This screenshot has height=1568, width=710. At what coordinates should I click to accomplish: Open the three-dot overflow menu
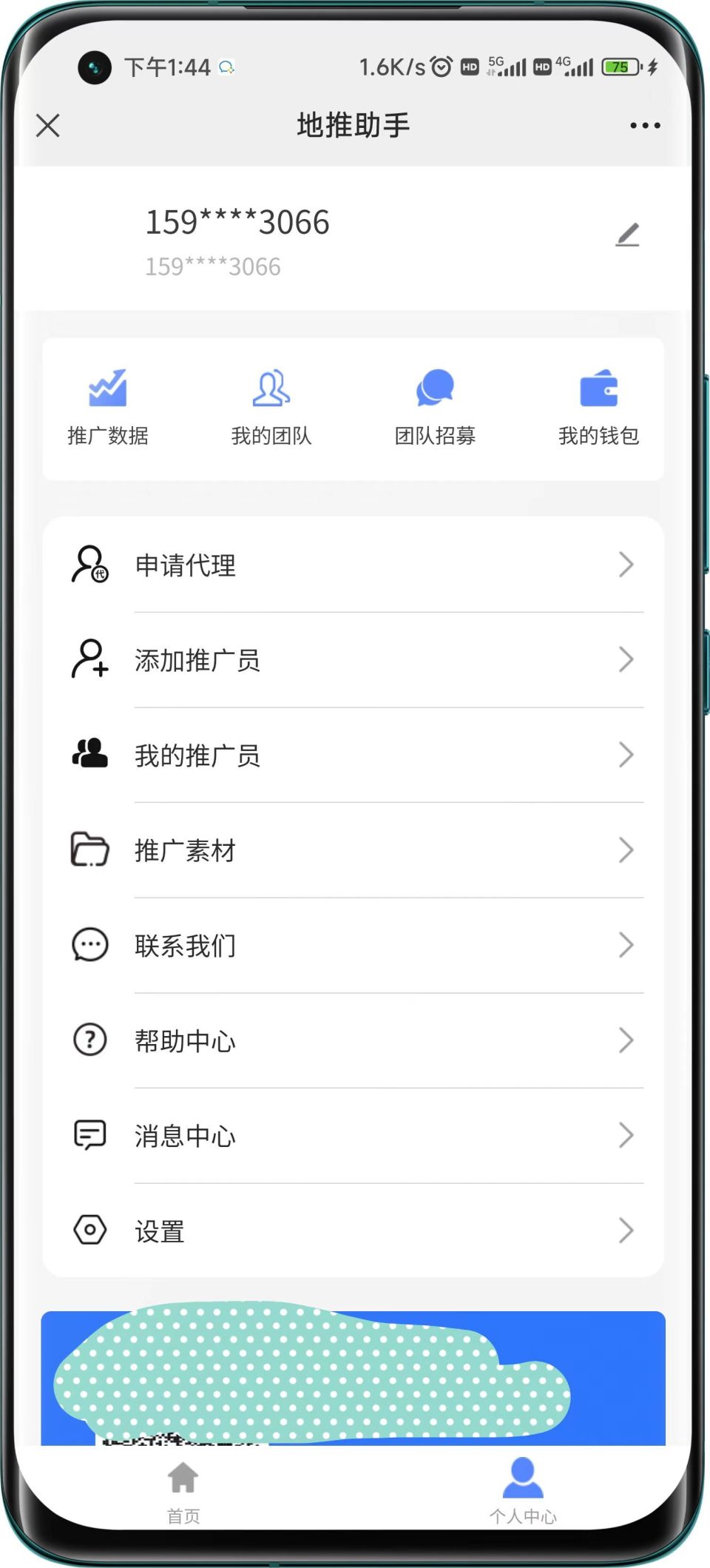644,126
